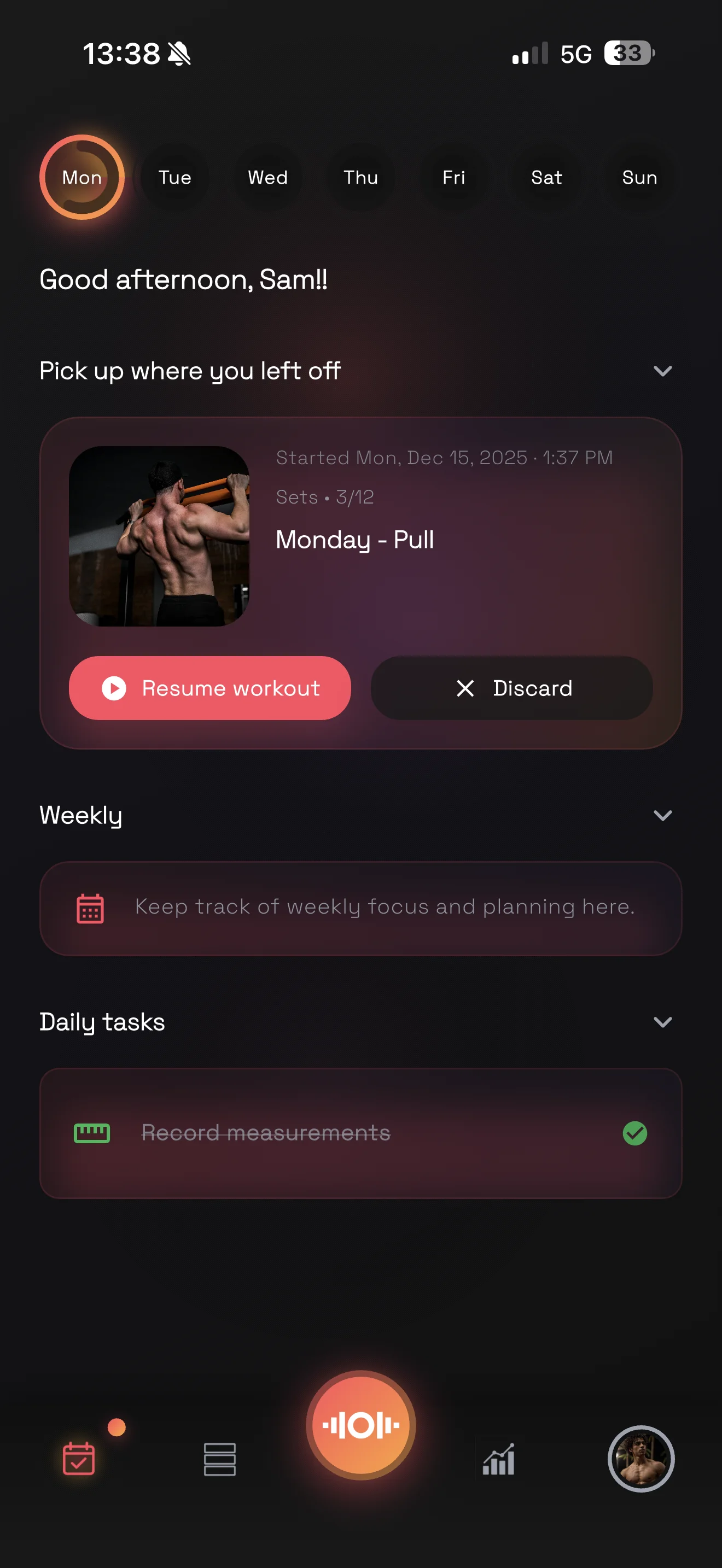Screen dimensions: 722x1568
Task: Open the progress chart tab
Action: coord(499,1459)
